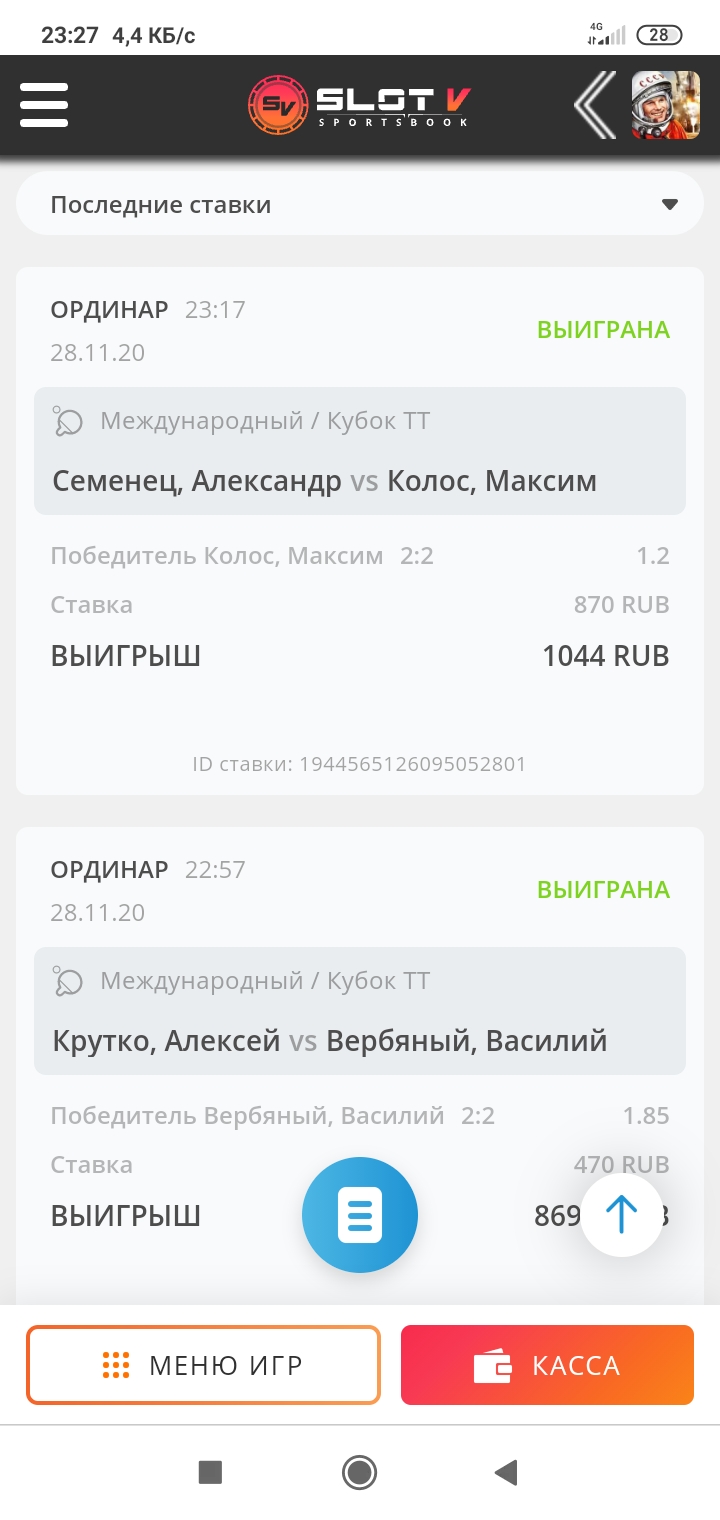Go to the Android home screen
The image size is (720, 1520).
tap(359, 1472)
